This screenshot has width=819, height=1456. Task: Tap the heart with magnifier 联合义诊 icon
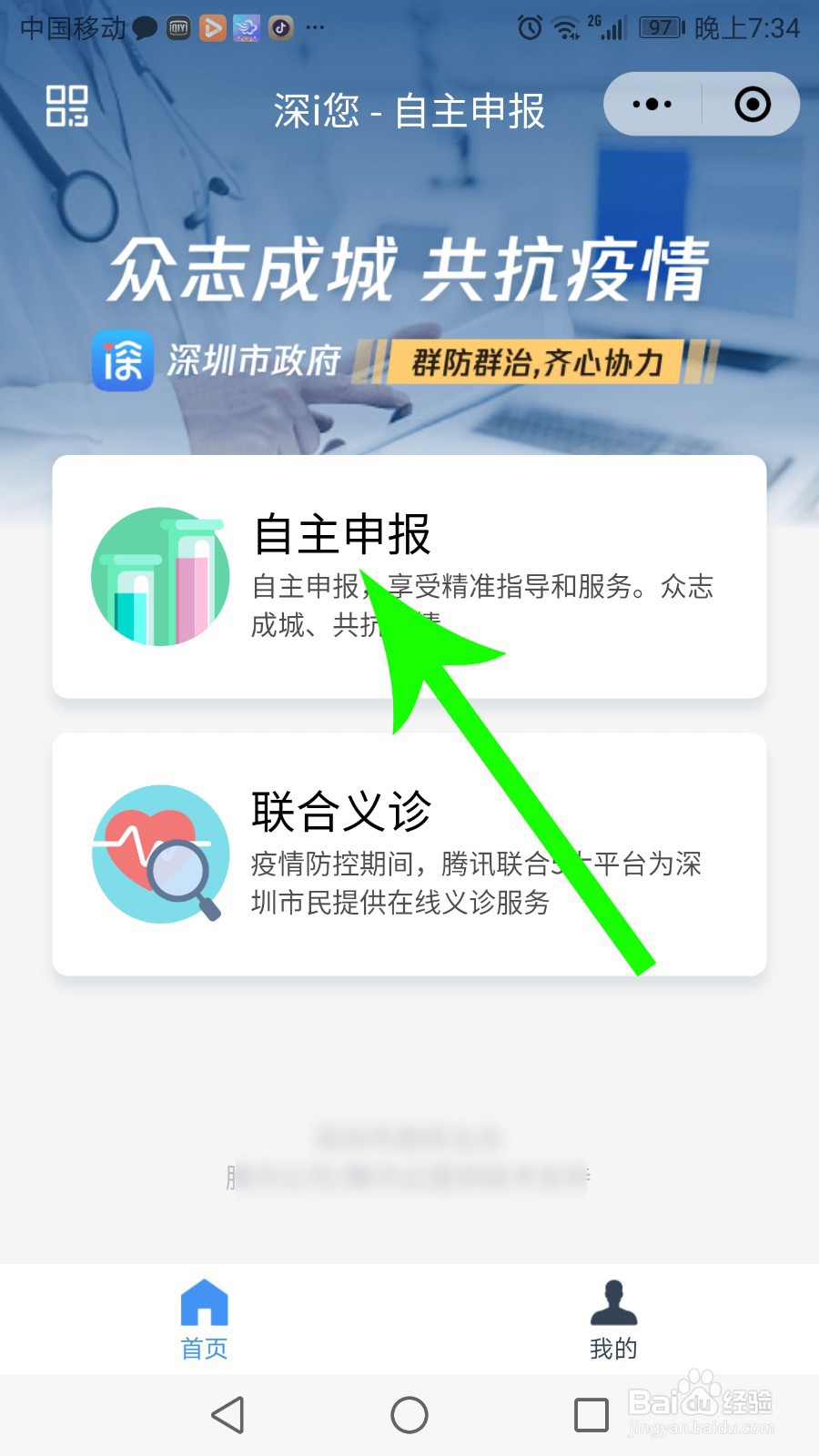coord(159,854)
